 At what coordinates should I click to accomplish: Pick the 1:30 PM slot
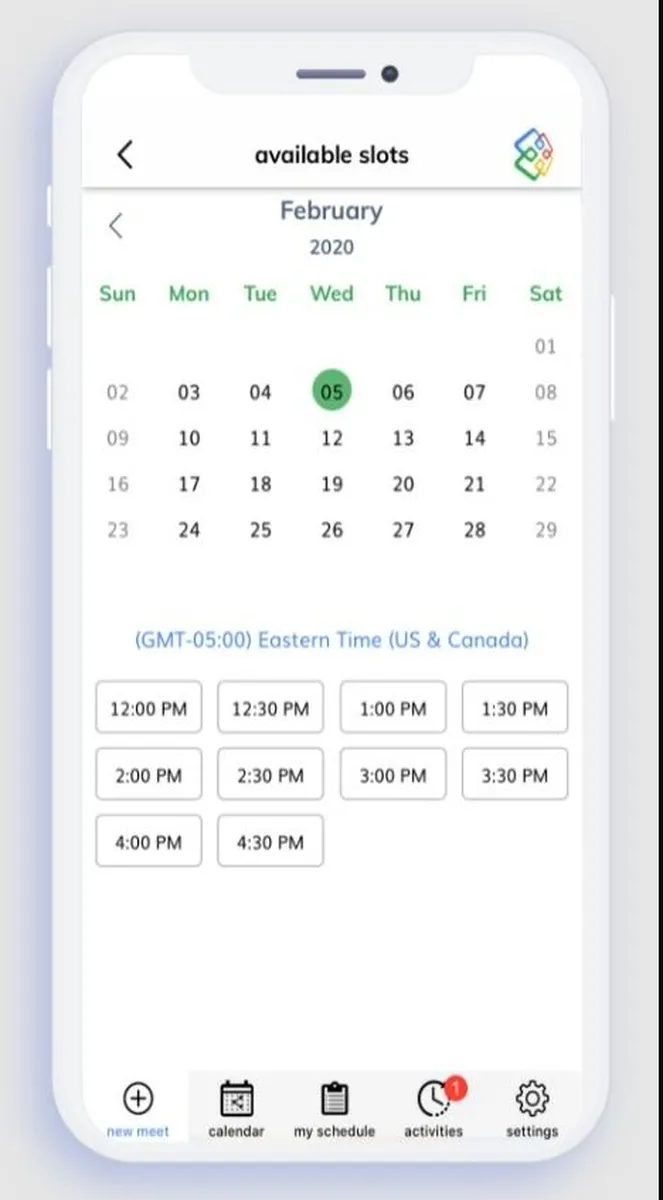(x=515, y=709)
